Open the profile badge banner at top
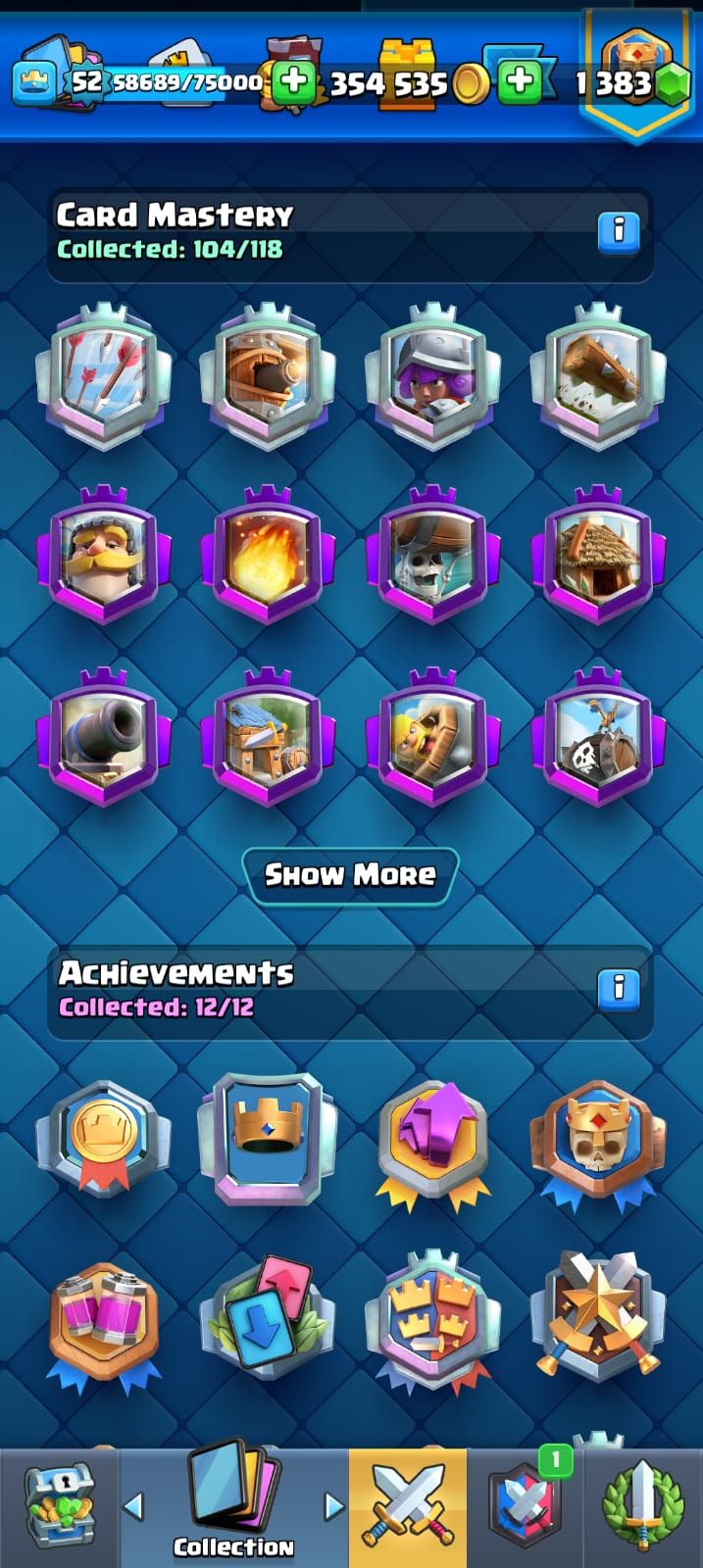This screenshot has height=1568, width=703. point(635,73)
